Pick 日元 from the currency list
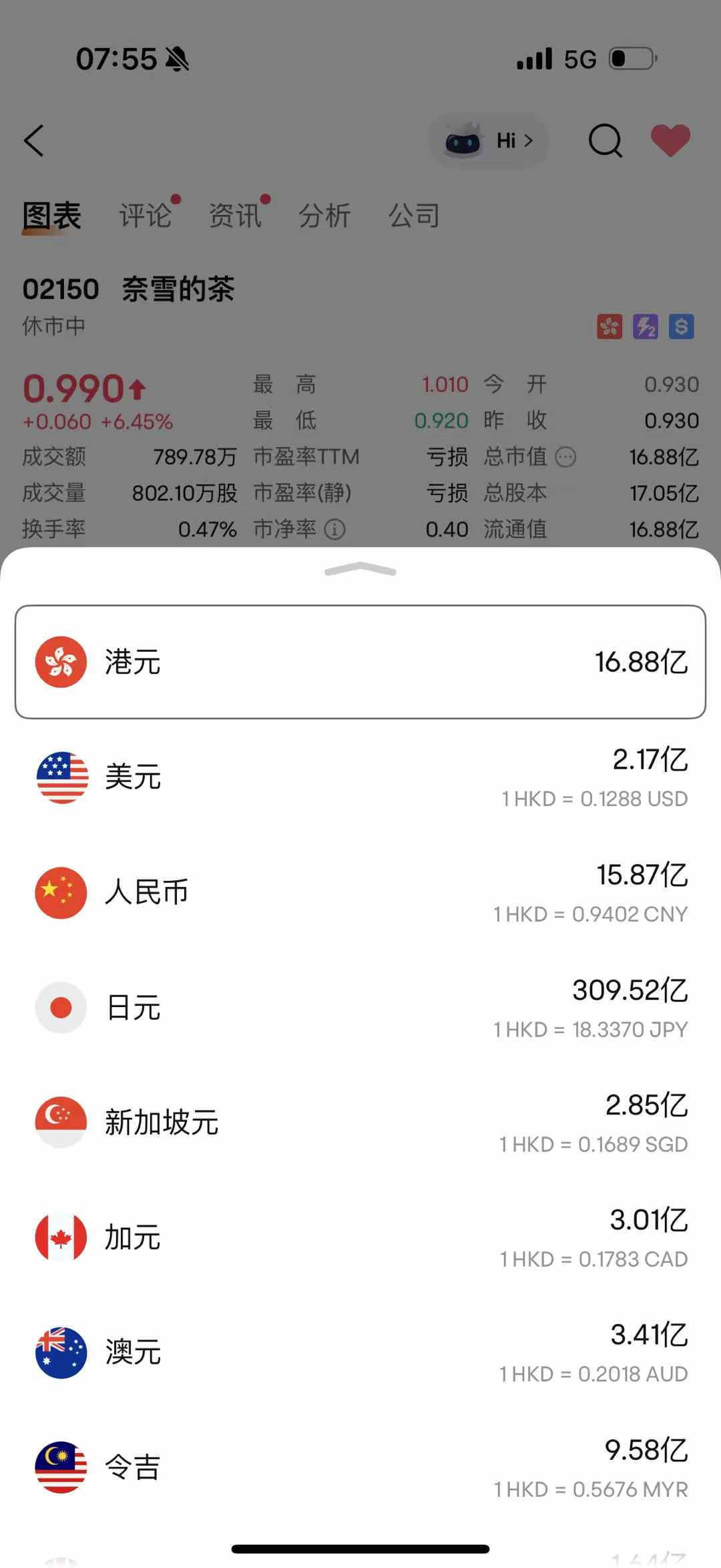Image resolution: width=721 pixels, height=1568 pixels. [360, 1008]
